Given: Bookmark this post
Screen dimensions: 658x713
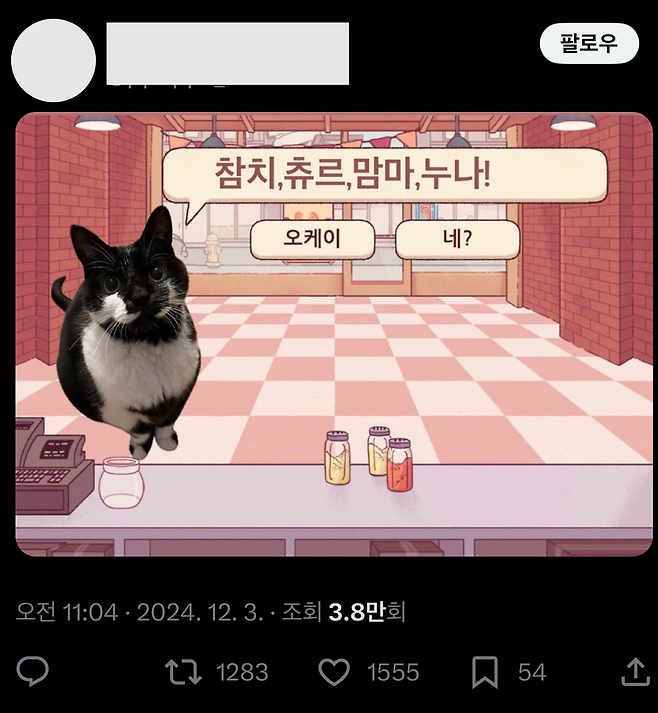Looking at the screenshot, I should pos(485,672).
